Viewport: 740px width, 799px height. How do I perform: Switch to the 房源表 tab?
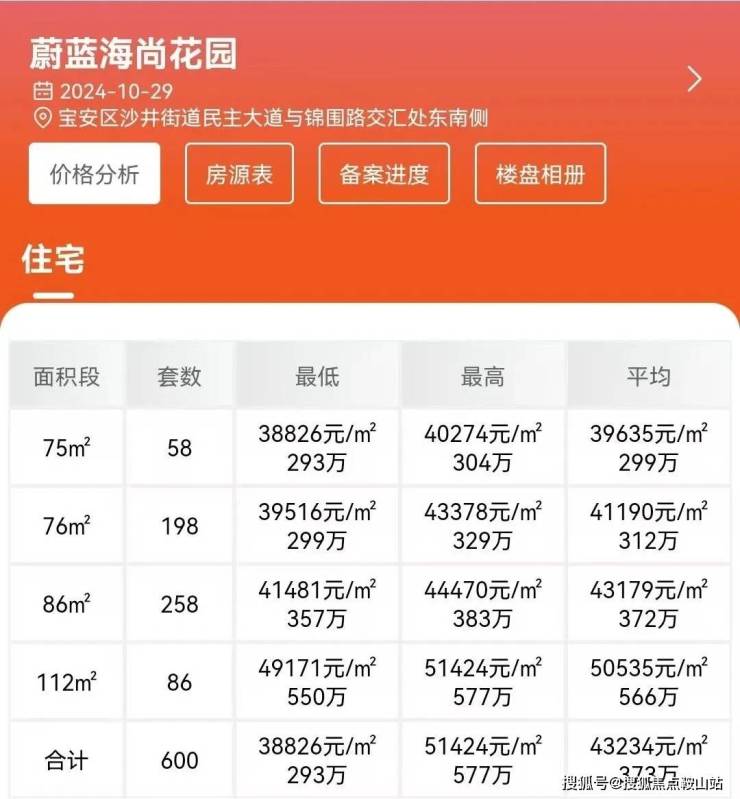[239, 174]
